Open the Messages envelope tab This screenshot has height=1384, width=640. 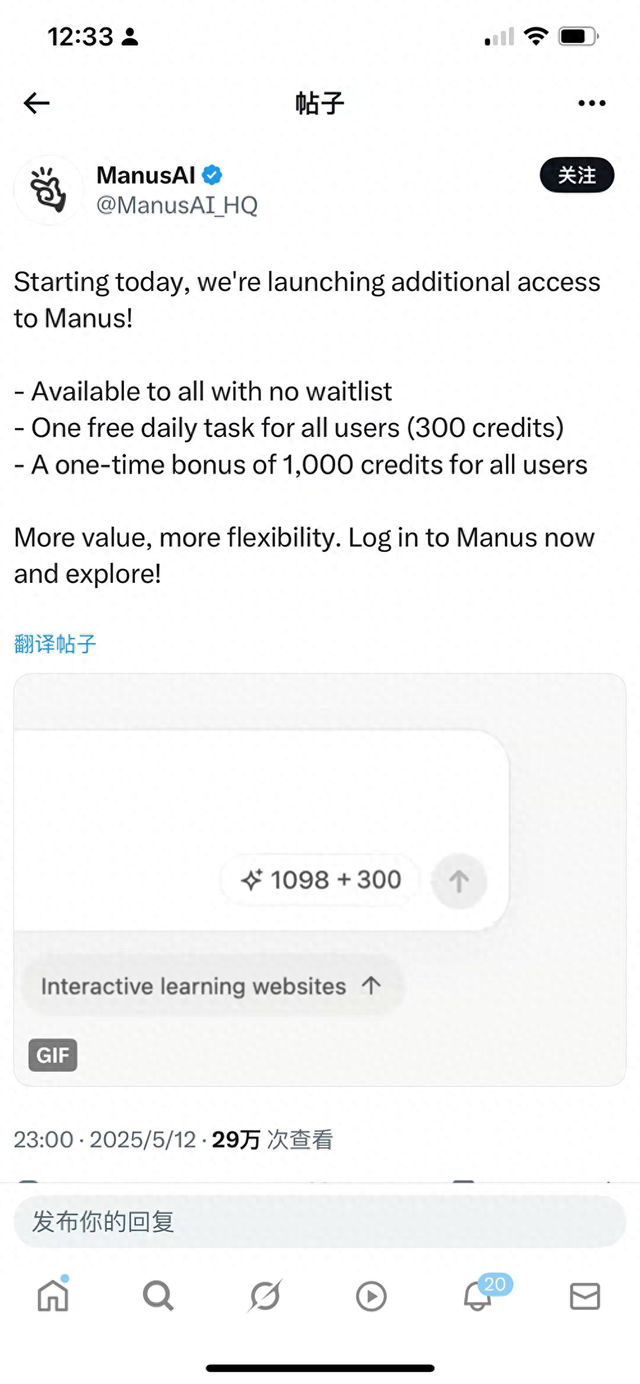click(585, 1296)
